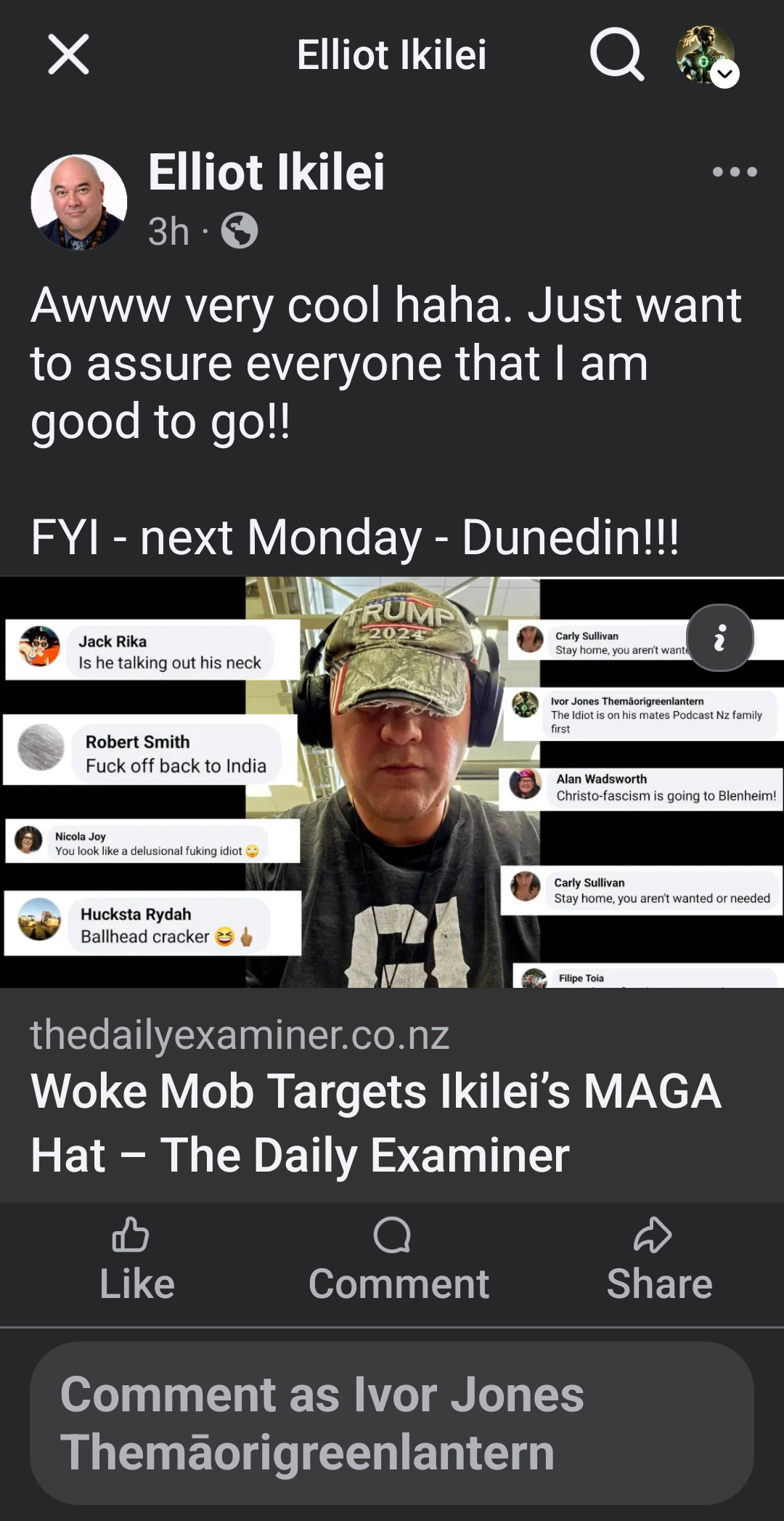
Task: Write a comment as Ivor Jones Themāorigreenlantern
Action: coord(392,1423)
